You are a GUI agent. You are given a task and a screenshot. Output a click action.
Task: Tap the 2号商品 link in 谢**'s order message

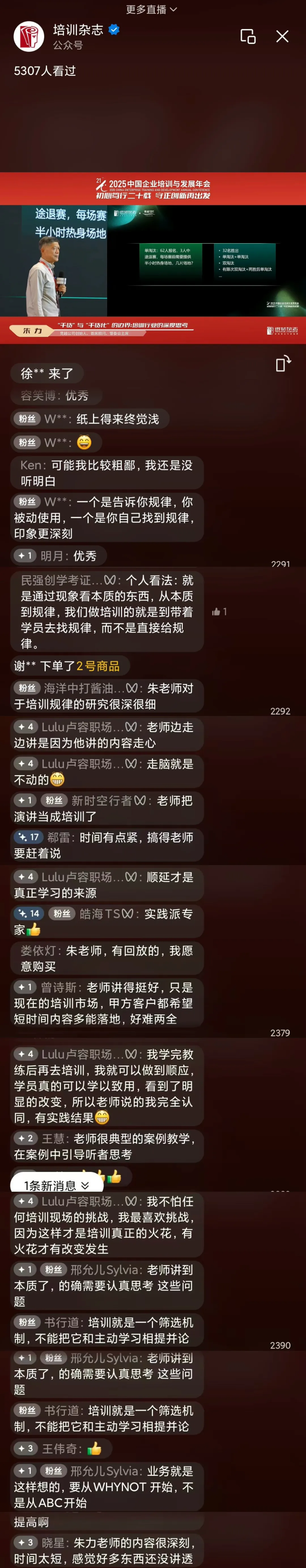pyautogui.click(x=97, y=666)
